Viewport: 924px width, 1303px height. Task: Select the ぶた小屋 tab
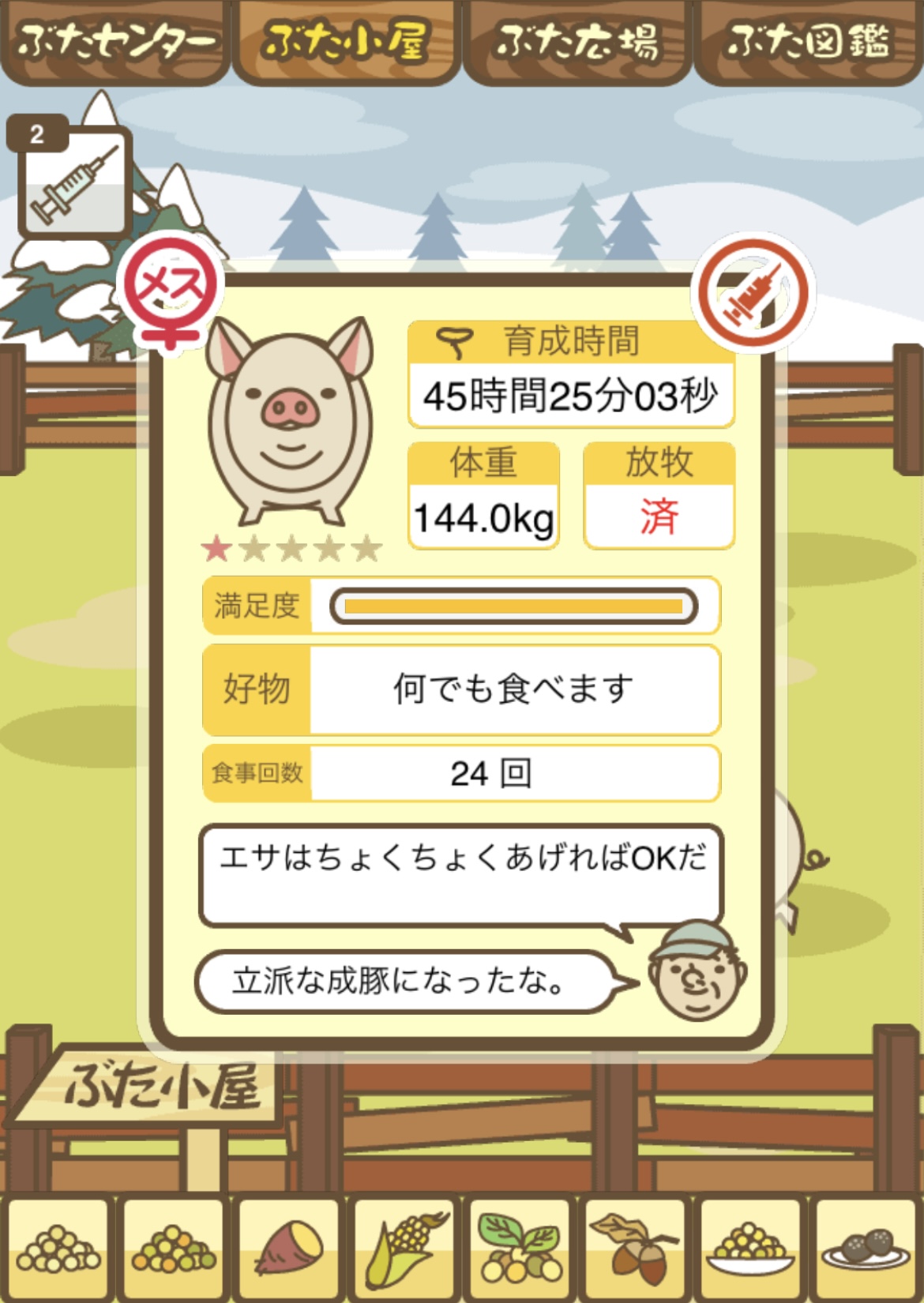tap(346, 41)
